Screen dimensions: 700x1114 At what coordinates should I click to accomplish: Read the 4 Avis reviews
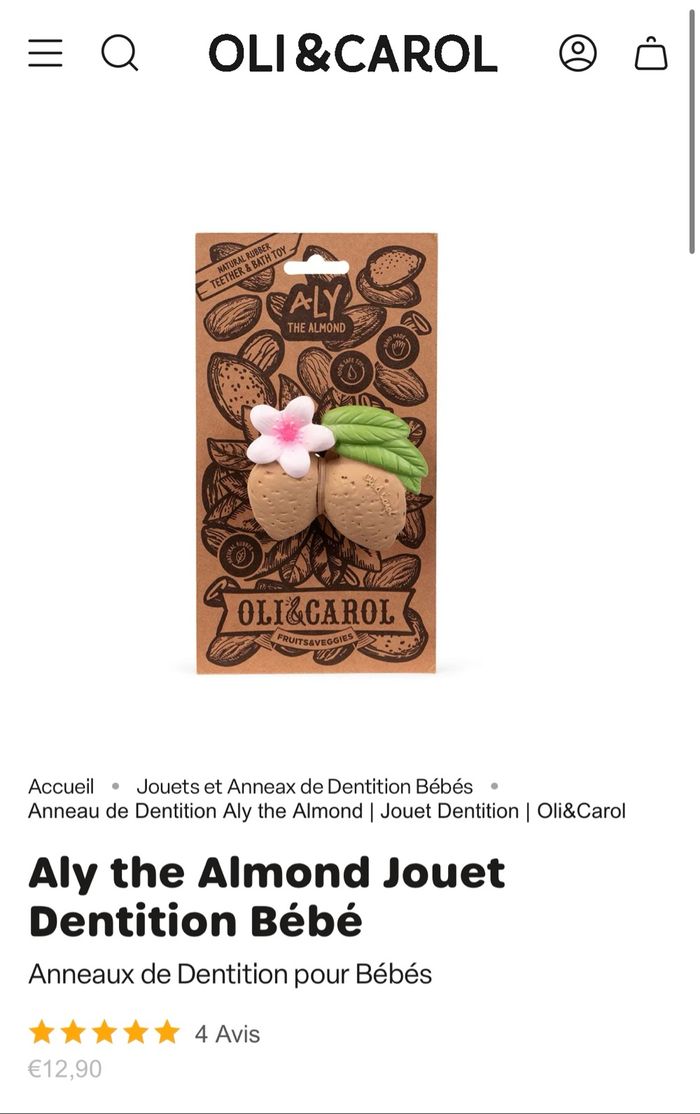[227, 1034]
